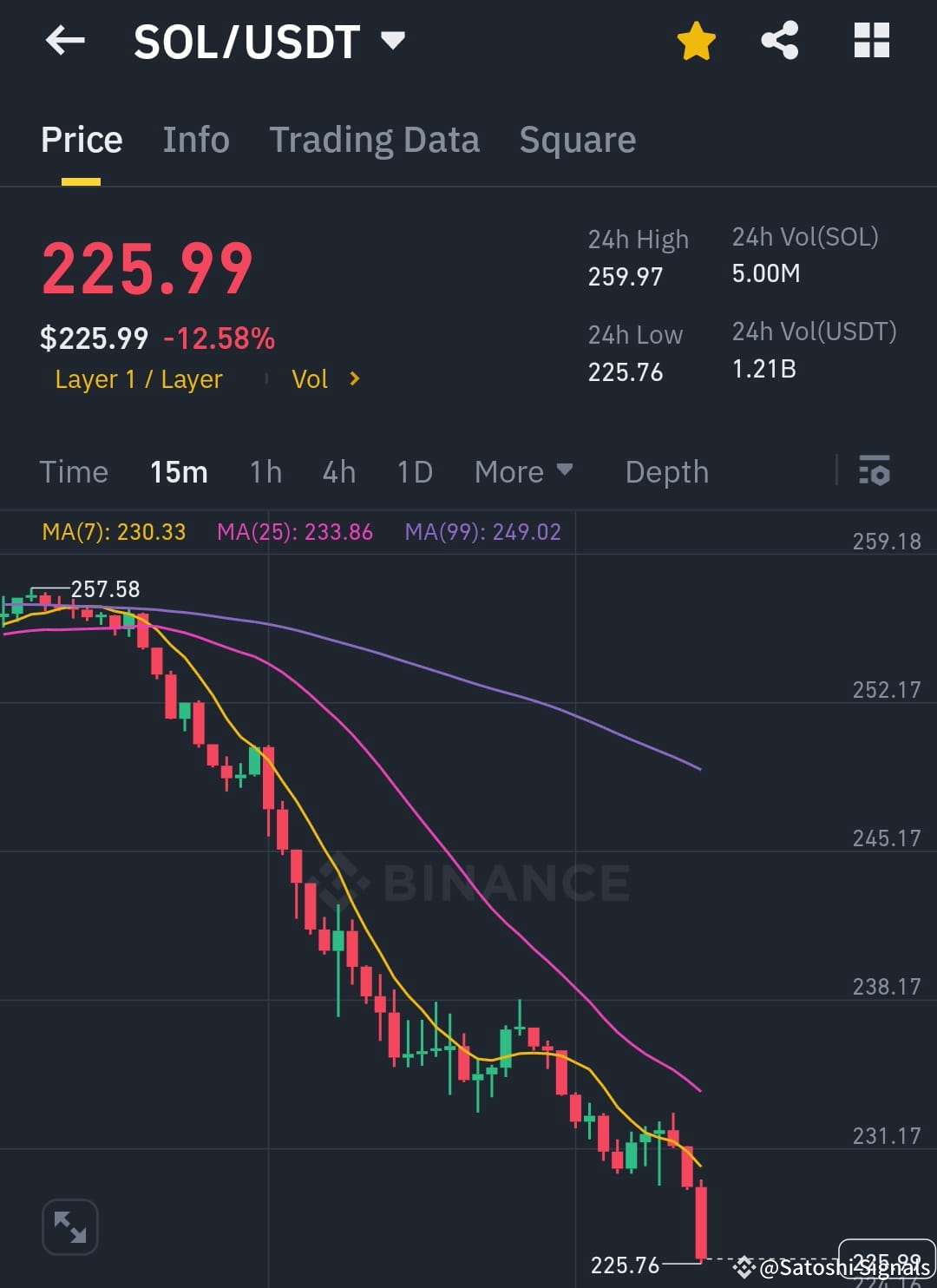The image size is (937, 1288).
Task: Tap the 15m timeframe selector
Action: click(178, 472)
